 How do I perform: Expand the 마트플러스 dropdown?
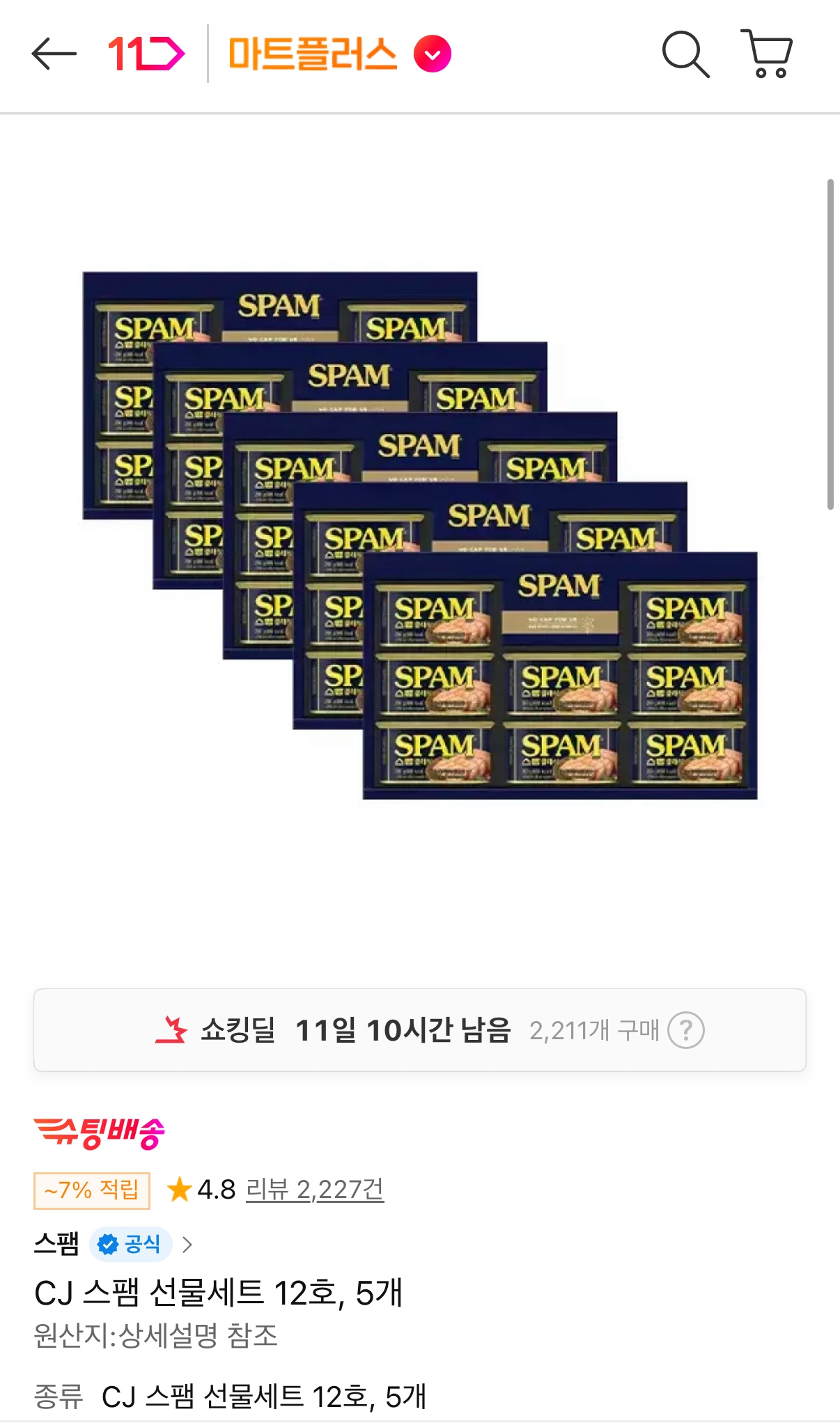point(432,54)
